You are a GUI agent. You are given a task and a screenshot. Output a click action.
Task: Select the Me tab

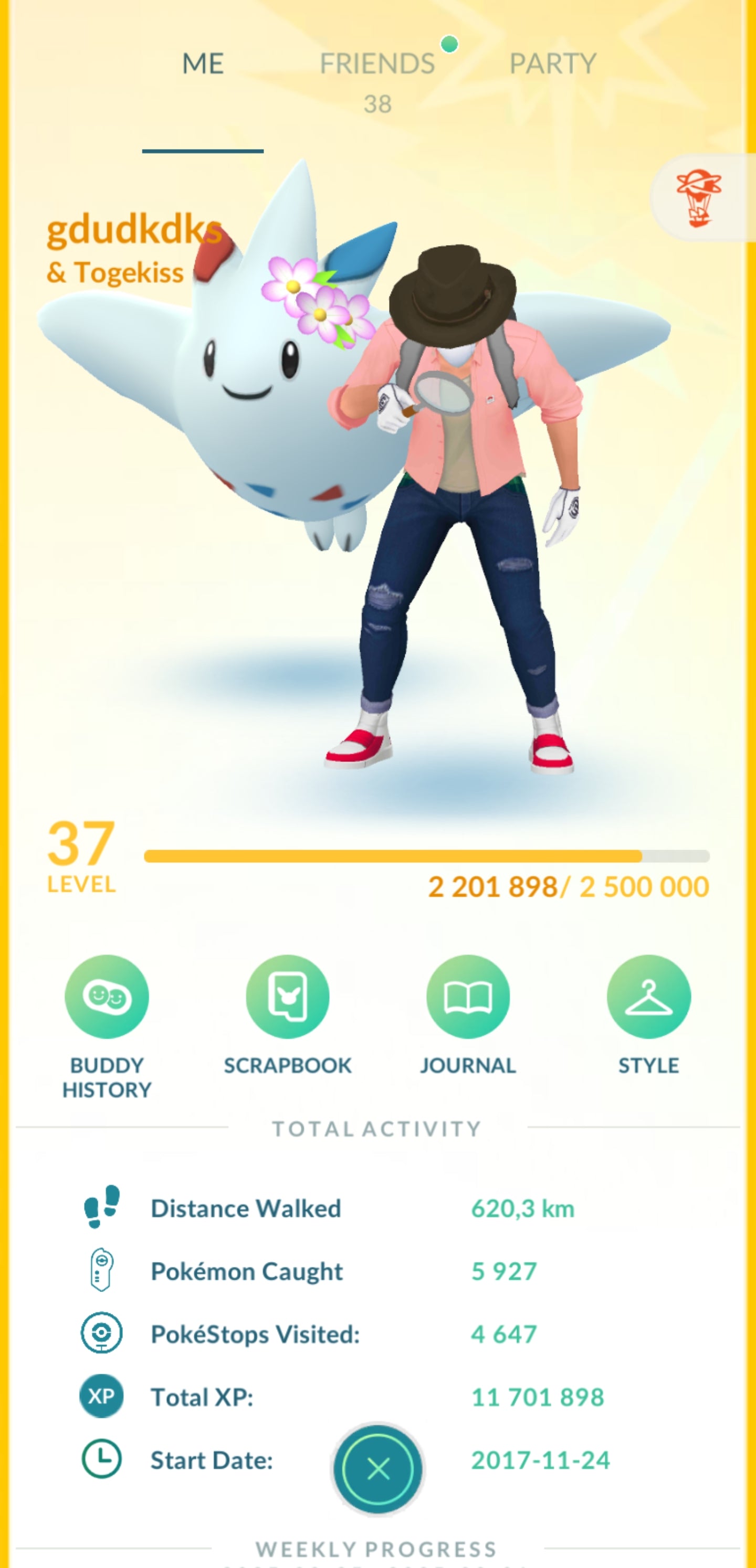[203, 65]
